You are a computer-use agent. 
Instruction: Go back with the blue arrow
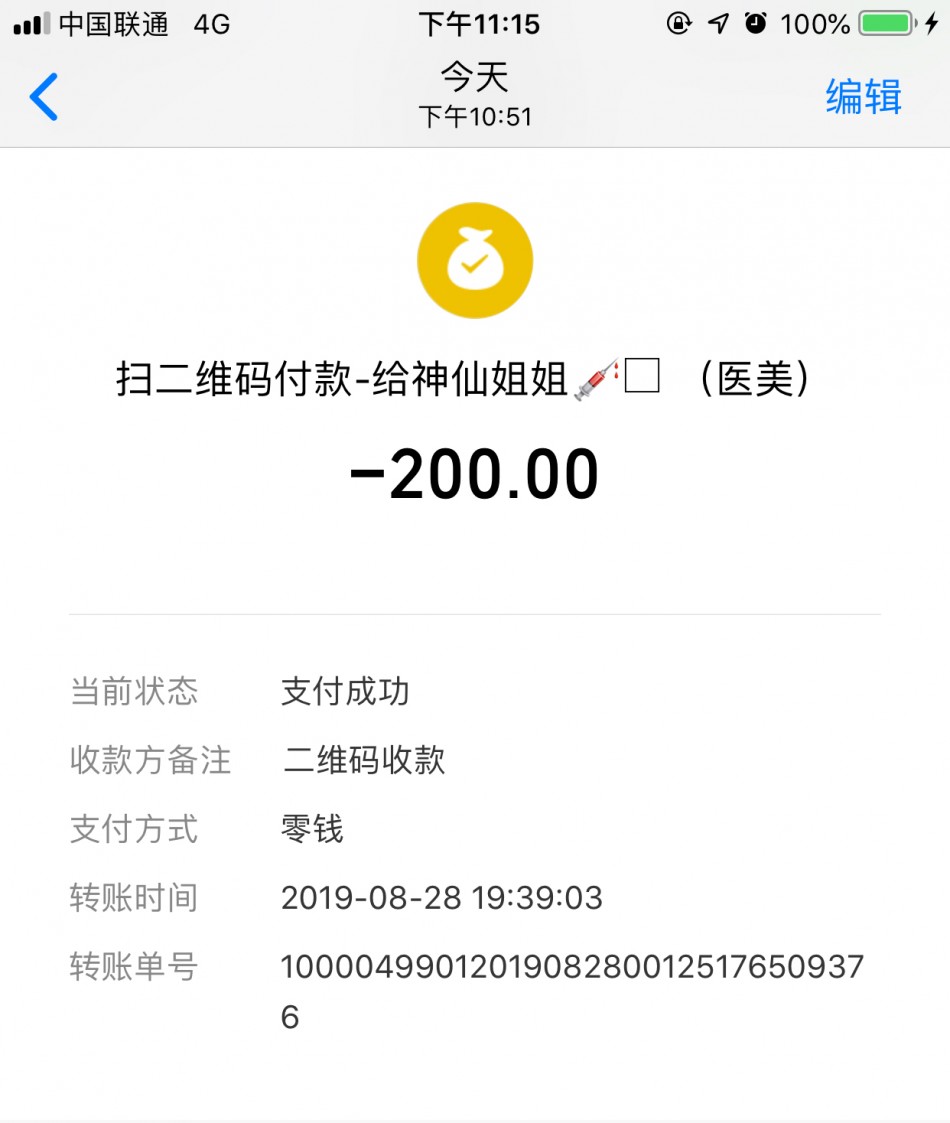pos(44,97)
